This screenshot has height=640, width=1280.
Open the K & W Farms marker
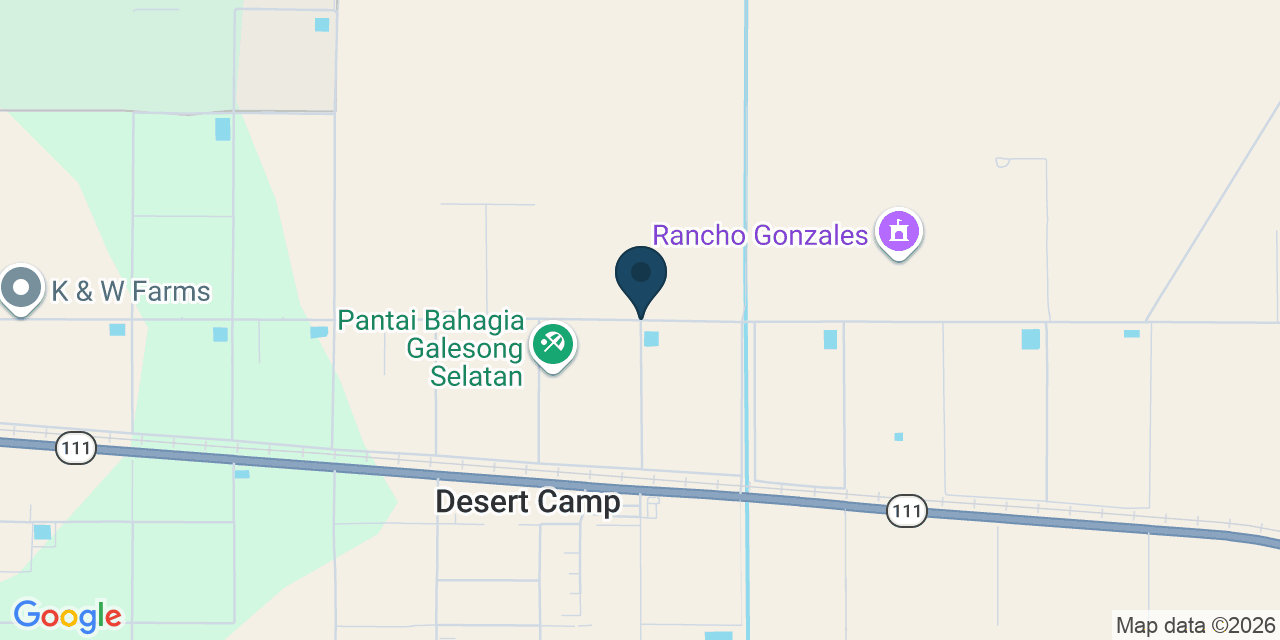click(21, 291)
